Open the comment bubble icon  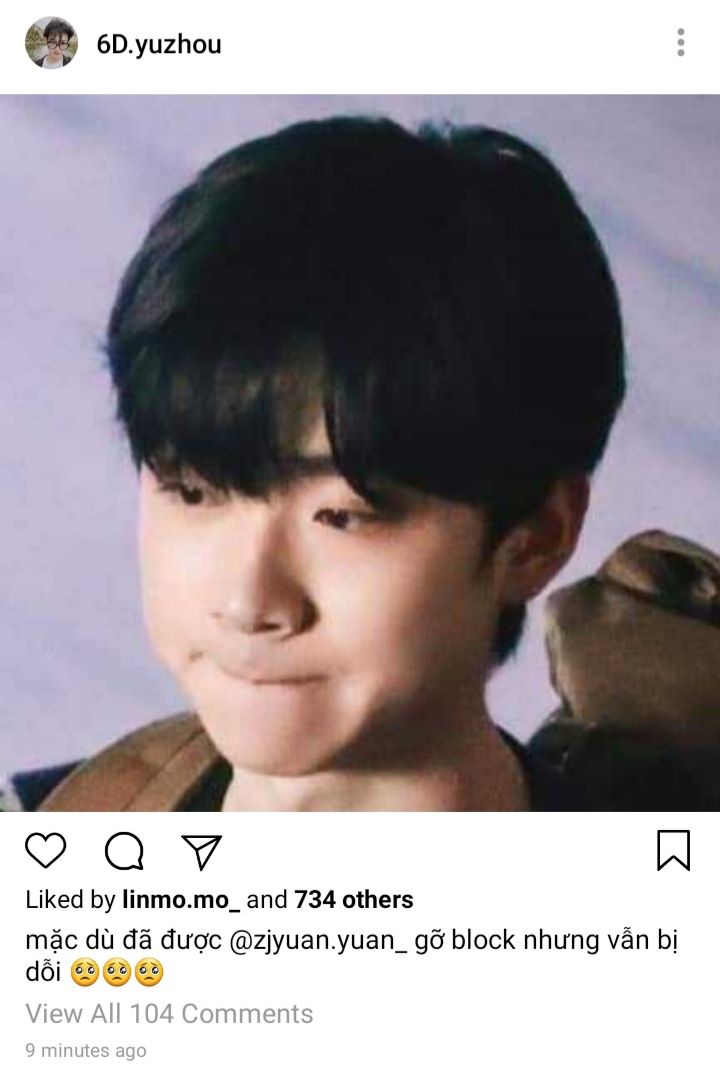click(124, 852)
